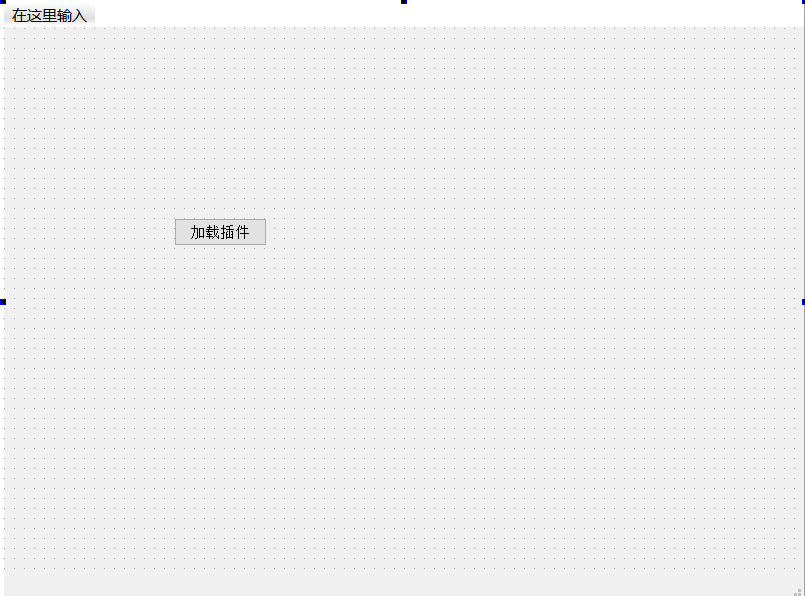Select the 在这里输入 menu bar placeholder
This screenshot has width=805, height=596.
pos(49,15)
